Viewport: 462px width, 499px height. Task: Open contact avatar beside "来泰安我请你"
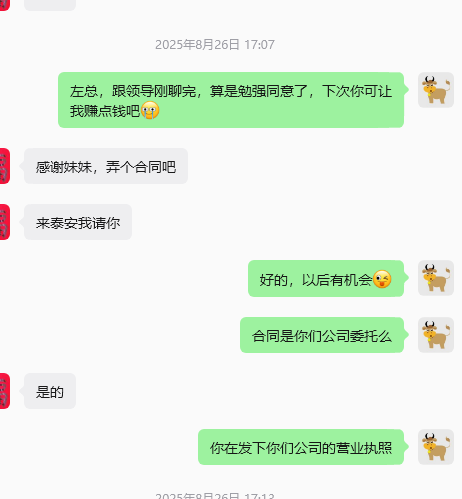[x=5, y=222]
